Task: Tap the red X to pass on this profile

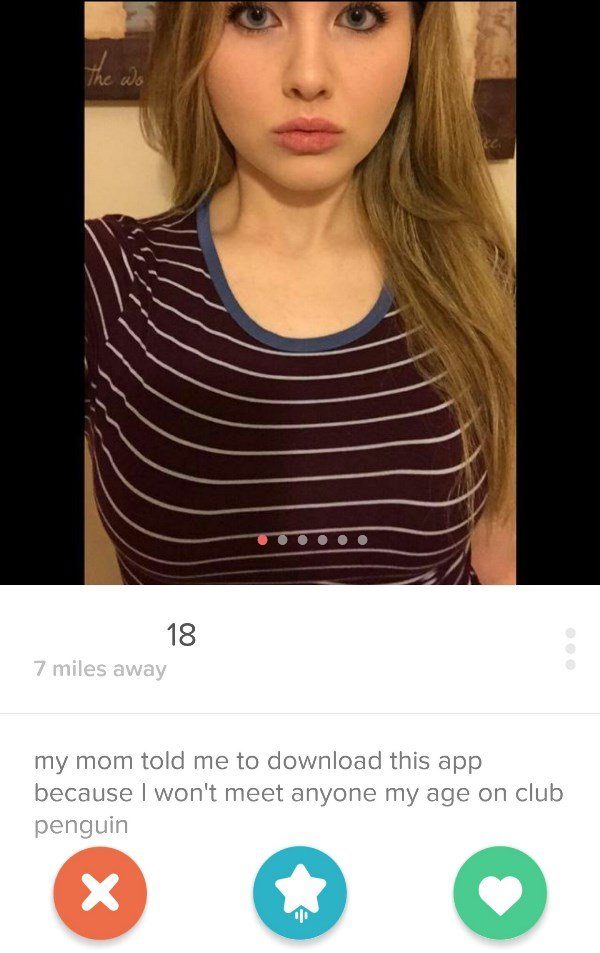Action: coord(100,893)
